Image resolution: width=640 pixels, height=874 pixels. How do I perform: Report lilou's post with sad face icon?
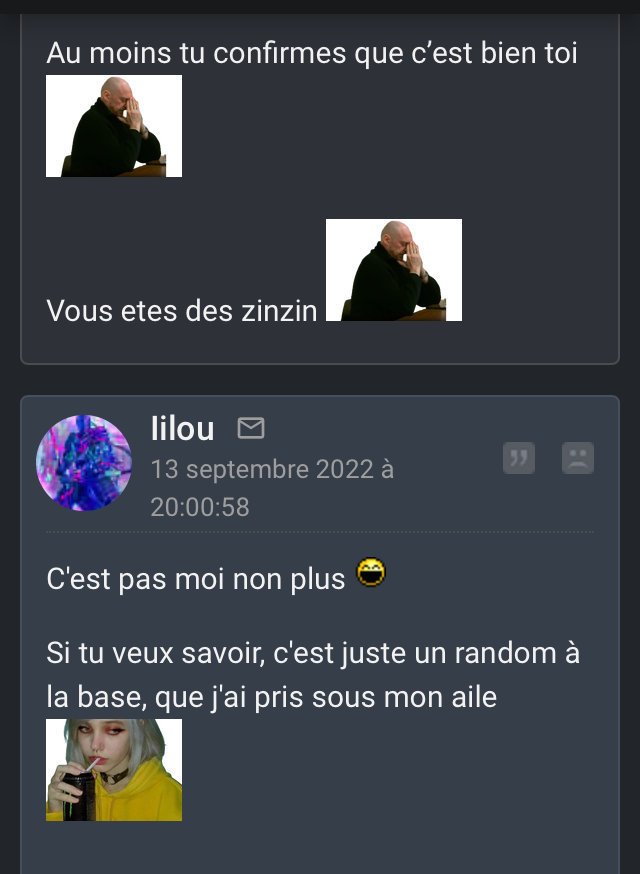578,458
